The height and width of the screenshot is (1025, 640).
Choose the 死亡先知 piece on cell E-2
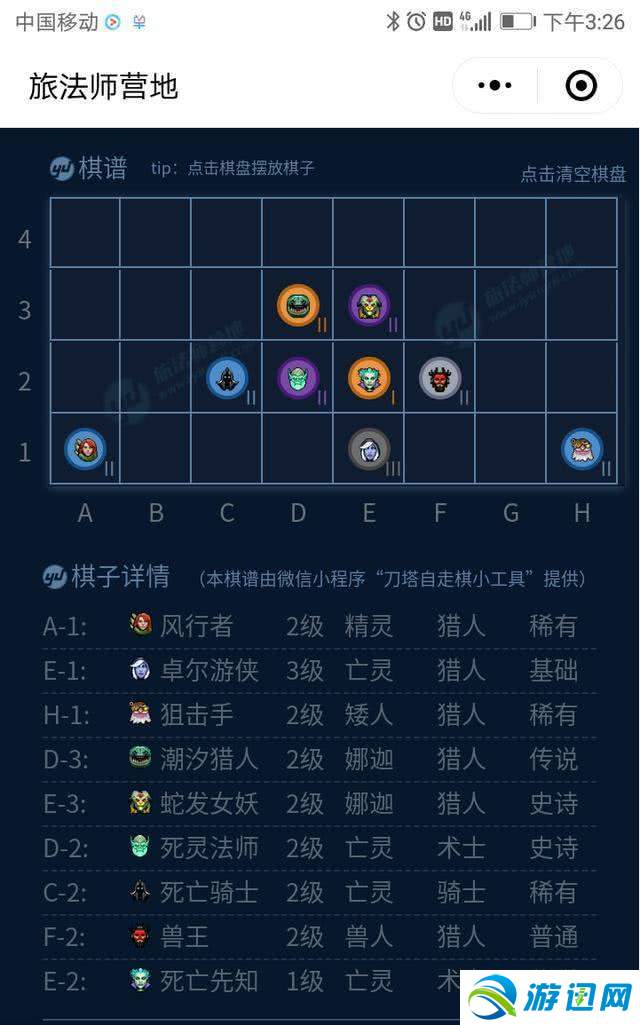point(368,377)
